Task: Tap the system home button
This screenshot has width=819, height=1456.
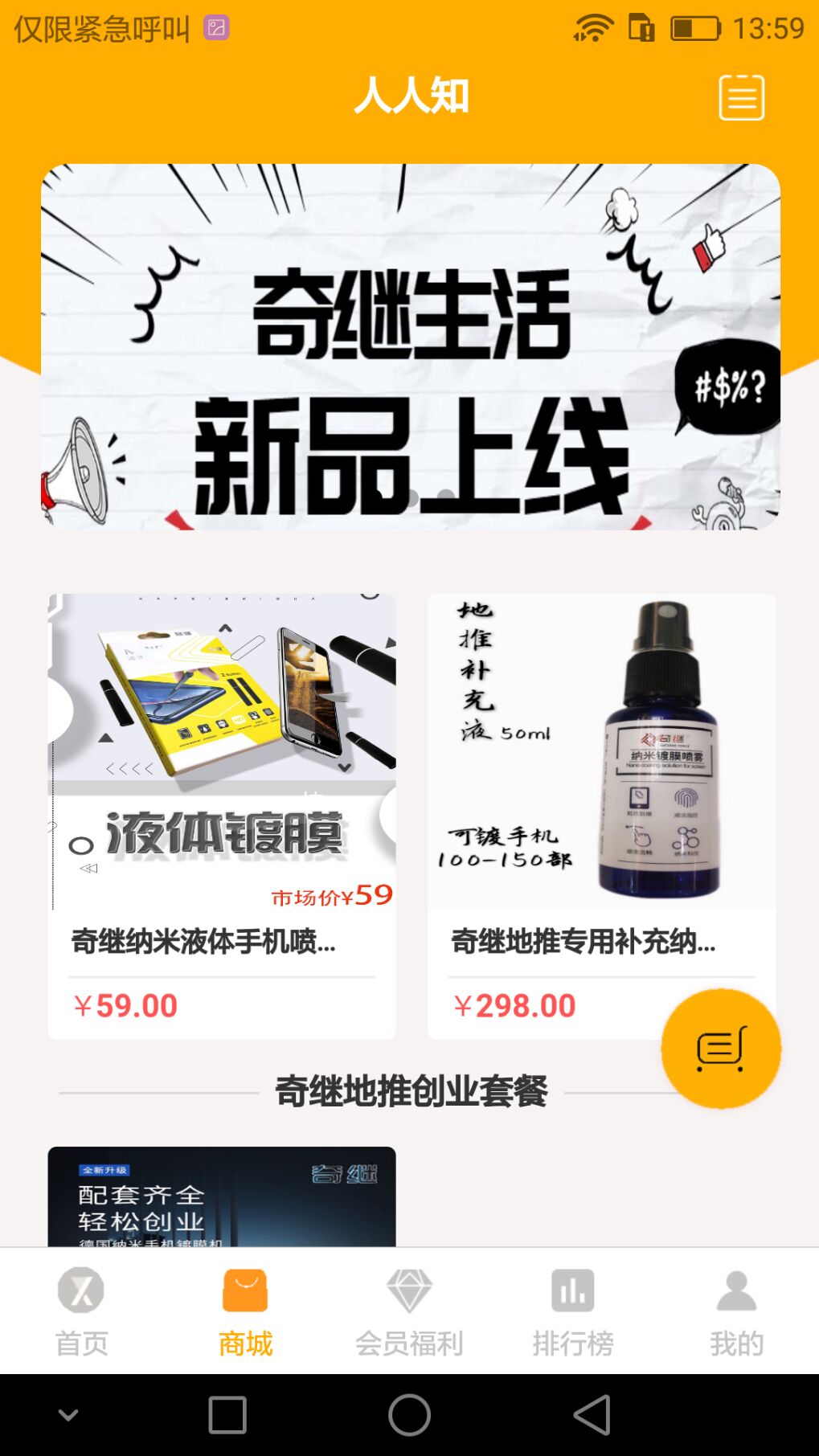Action: coord(409,1415)
